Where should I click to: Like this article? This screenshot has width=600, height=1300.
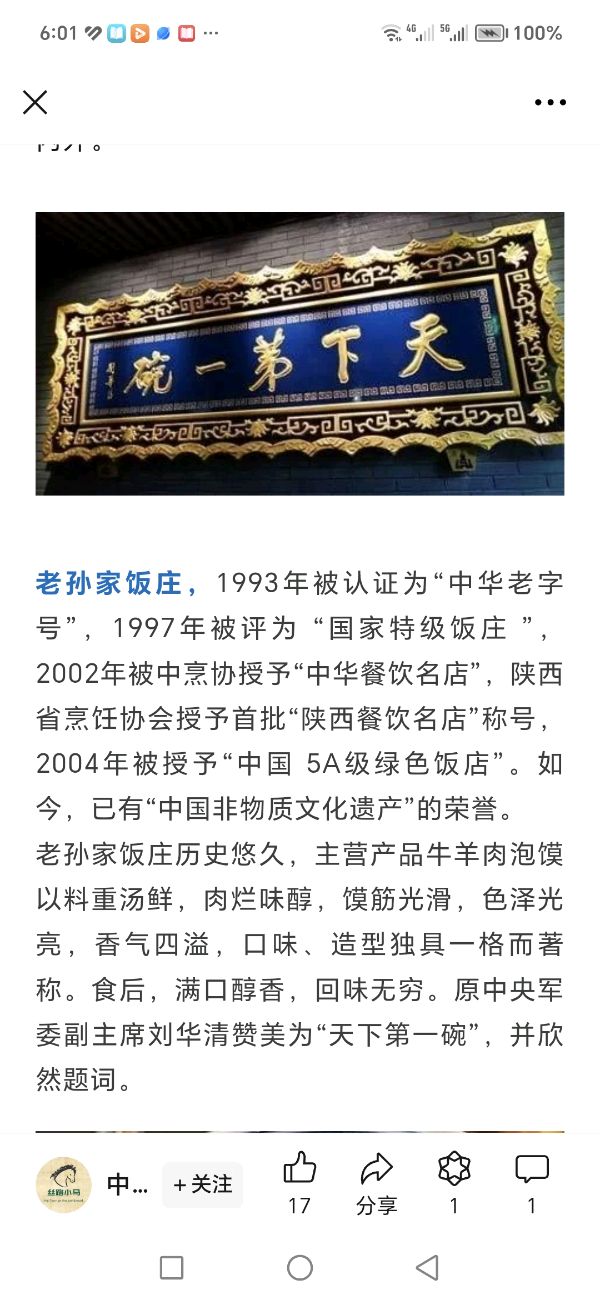(299, 1169)
